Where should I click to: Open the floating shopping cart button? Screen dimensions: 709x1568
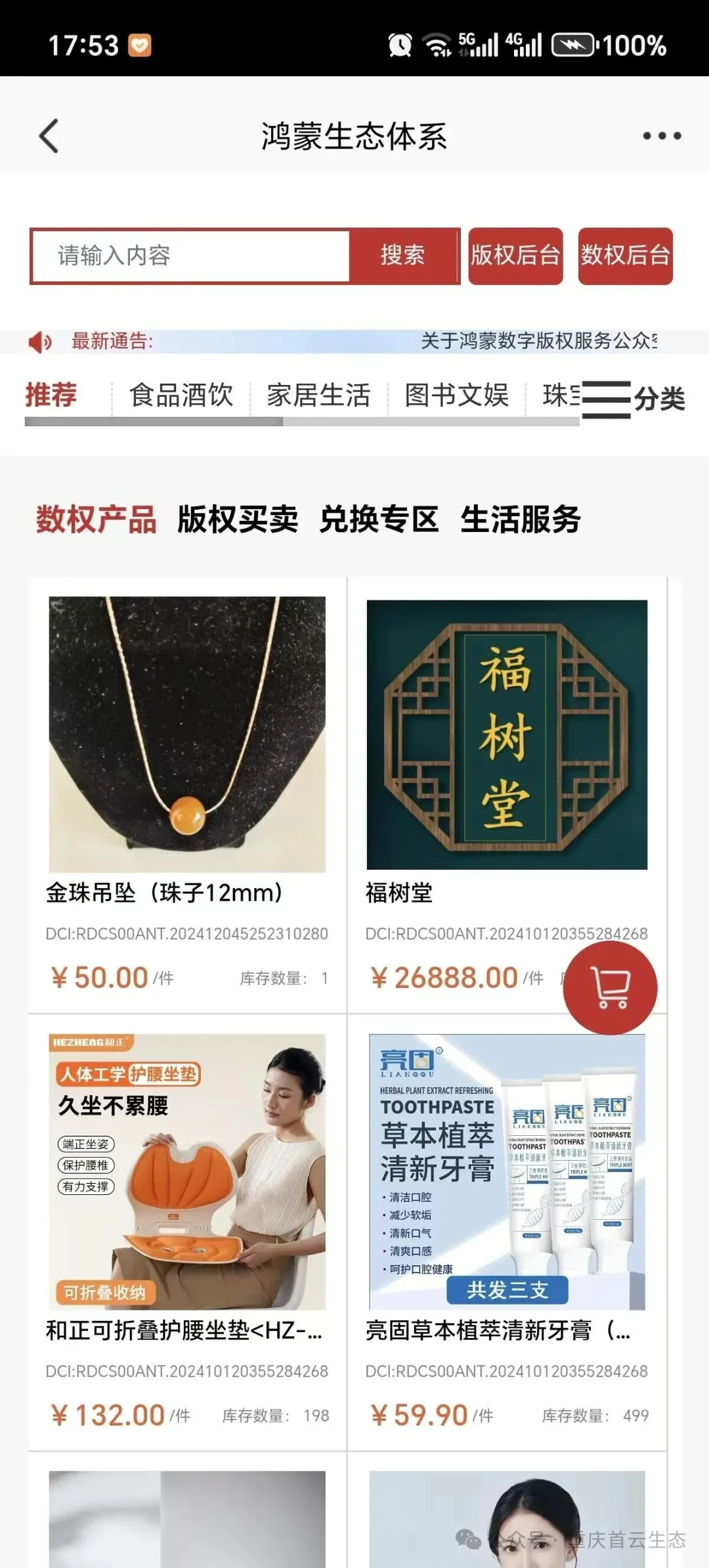click(x=610, y=987)
